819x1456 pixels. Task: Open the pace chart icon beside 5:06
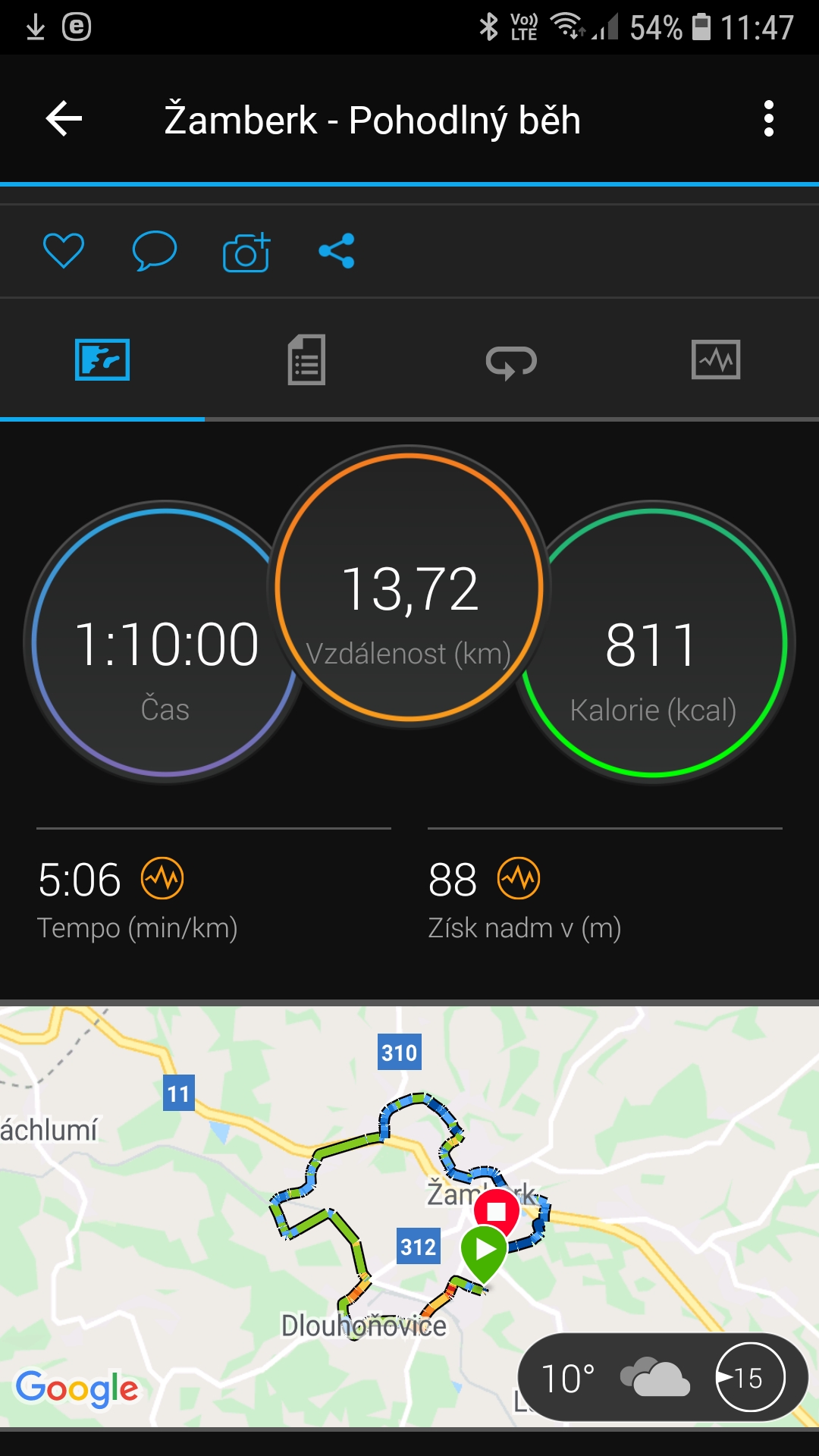162,878
